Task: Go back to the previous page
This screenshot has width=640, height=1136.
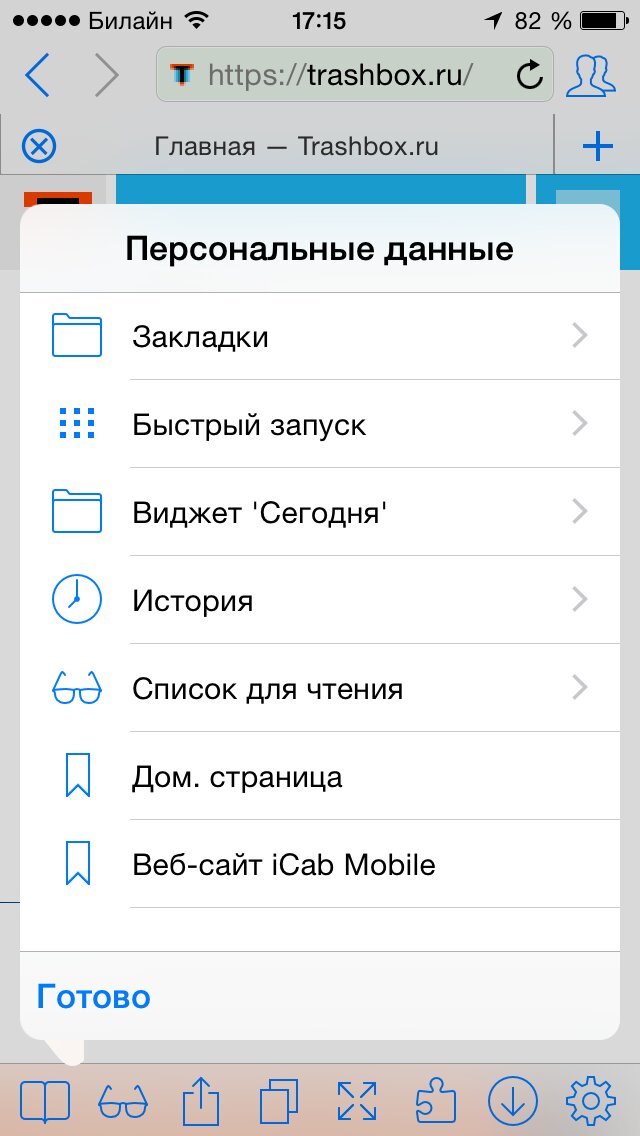Action: click(x=37, y=75)
